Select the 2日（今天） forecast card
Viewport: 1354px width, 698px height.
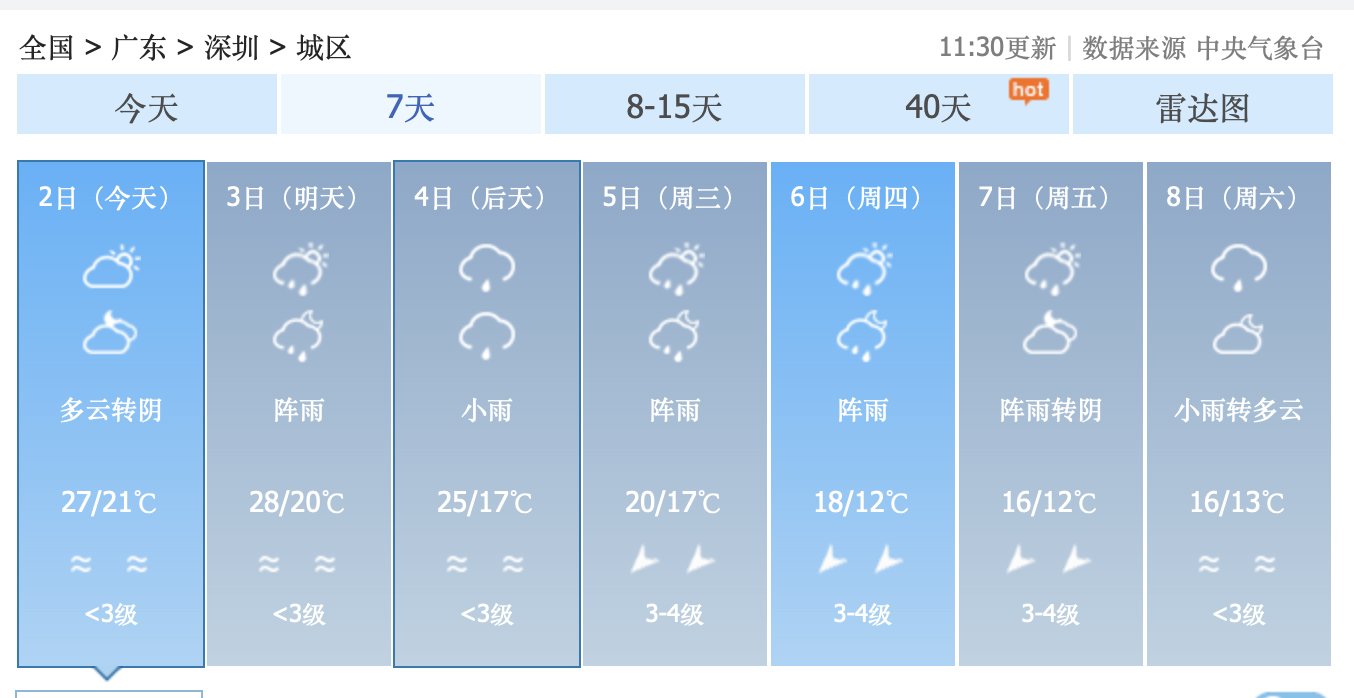click(x=111, y=412)
